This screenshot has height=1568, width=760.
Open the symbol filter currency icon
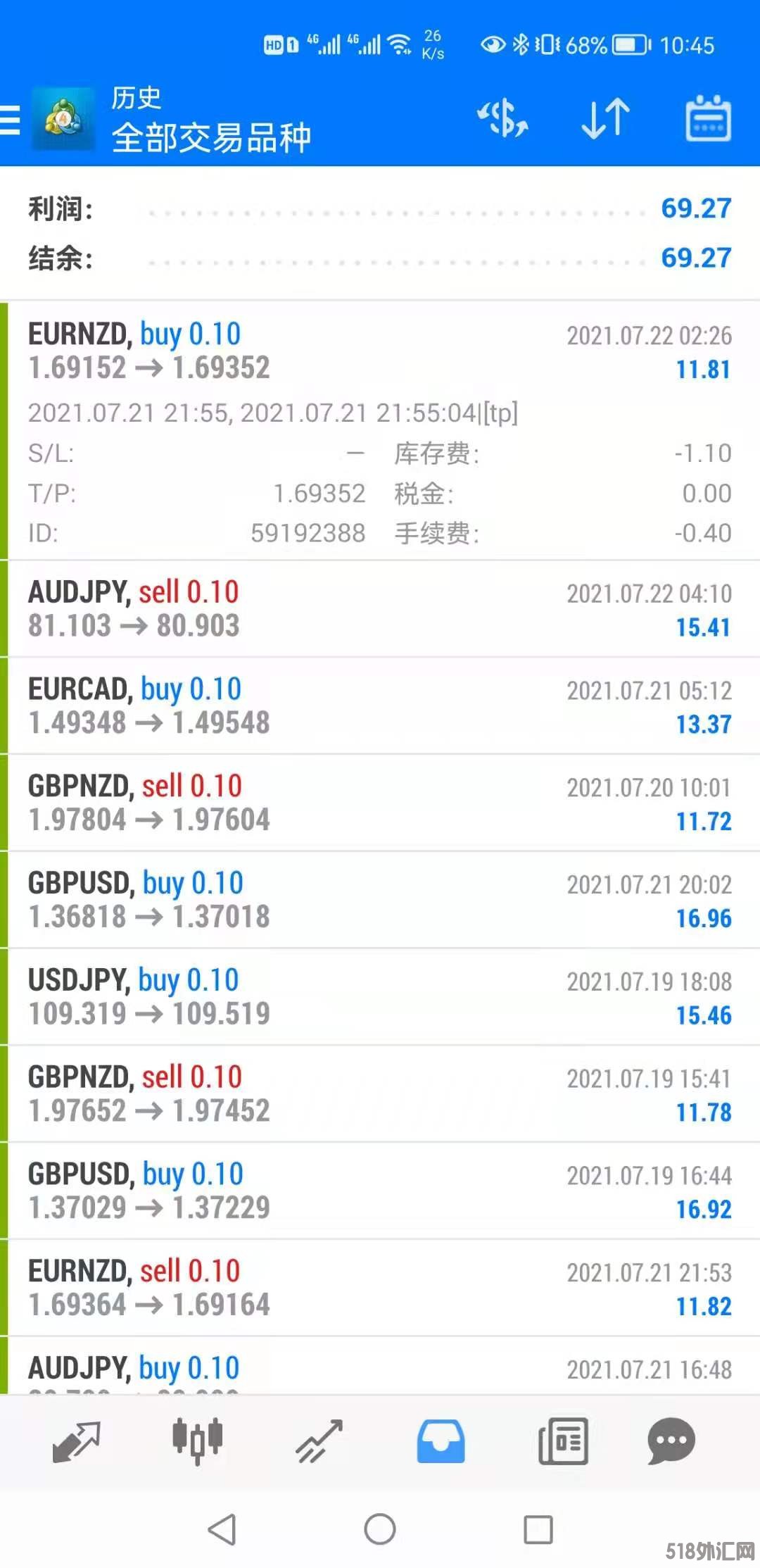pos(503,118)
